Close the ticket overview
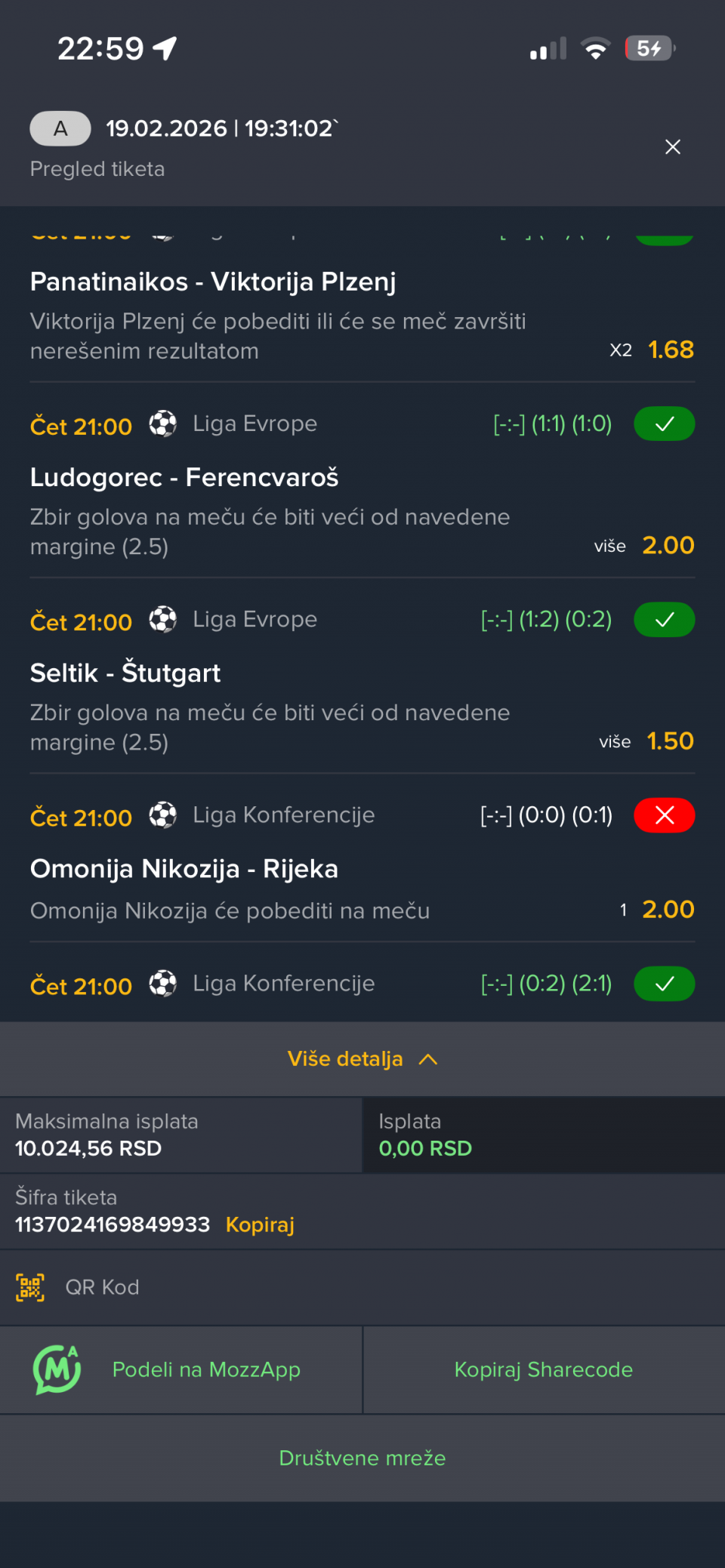This screenshot has width=725, height=1568. tap(672, 147)
